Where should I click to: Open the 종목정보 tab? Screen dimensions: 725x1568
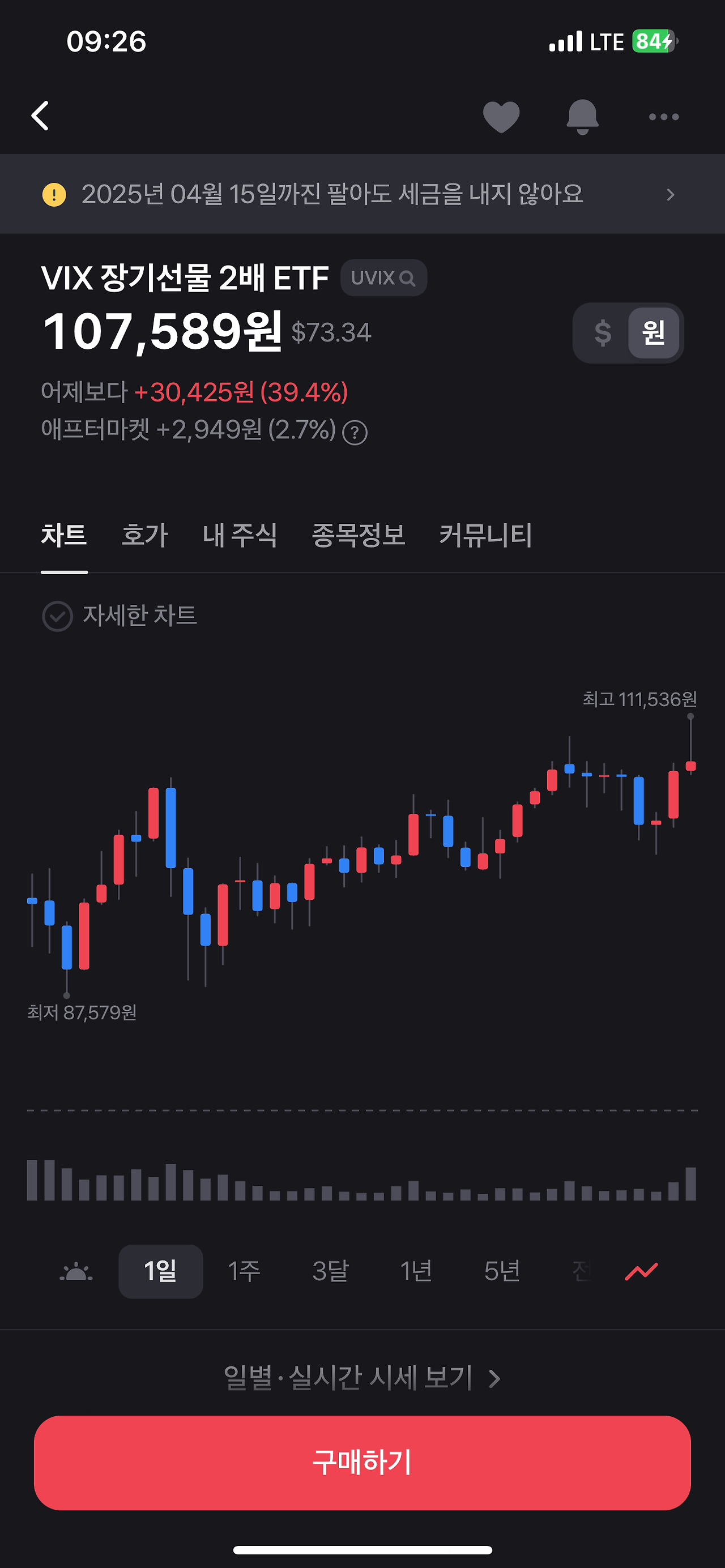(358, 536)
